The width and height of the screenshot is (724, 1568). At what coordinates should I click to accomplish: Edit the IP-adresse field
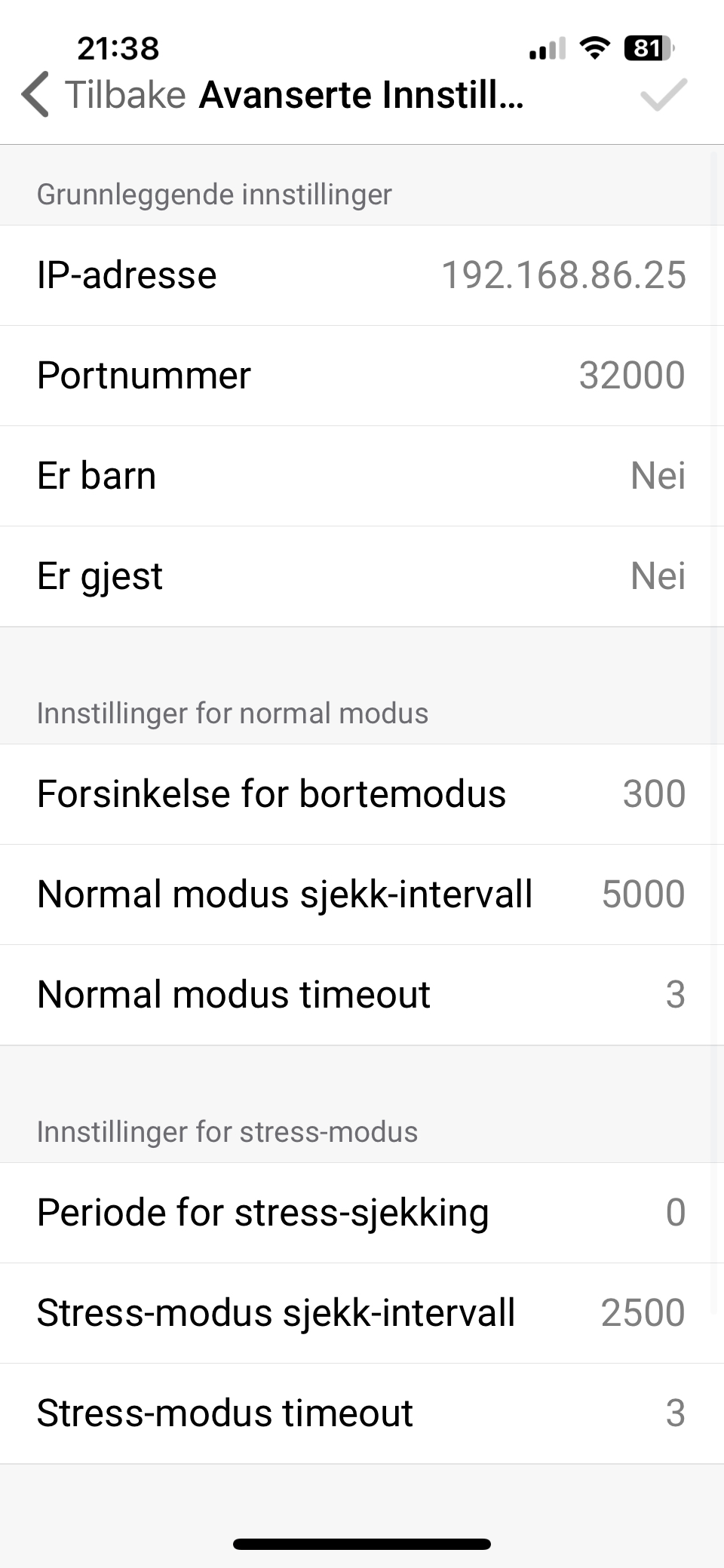pyautogui.click(x=362, y=275)
